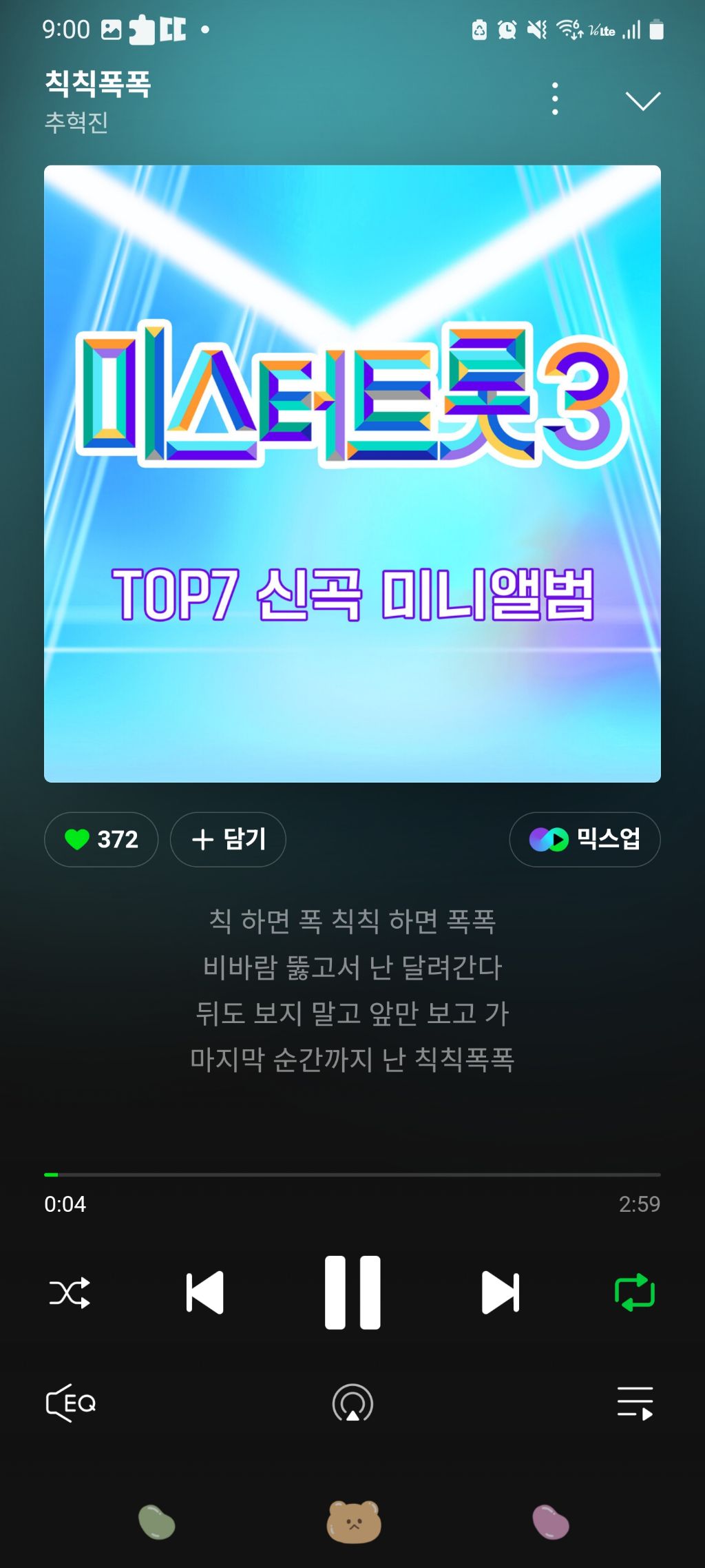Skip to the next track
This screenshot has width=705, height=1568.
[x=501, y=1292]
